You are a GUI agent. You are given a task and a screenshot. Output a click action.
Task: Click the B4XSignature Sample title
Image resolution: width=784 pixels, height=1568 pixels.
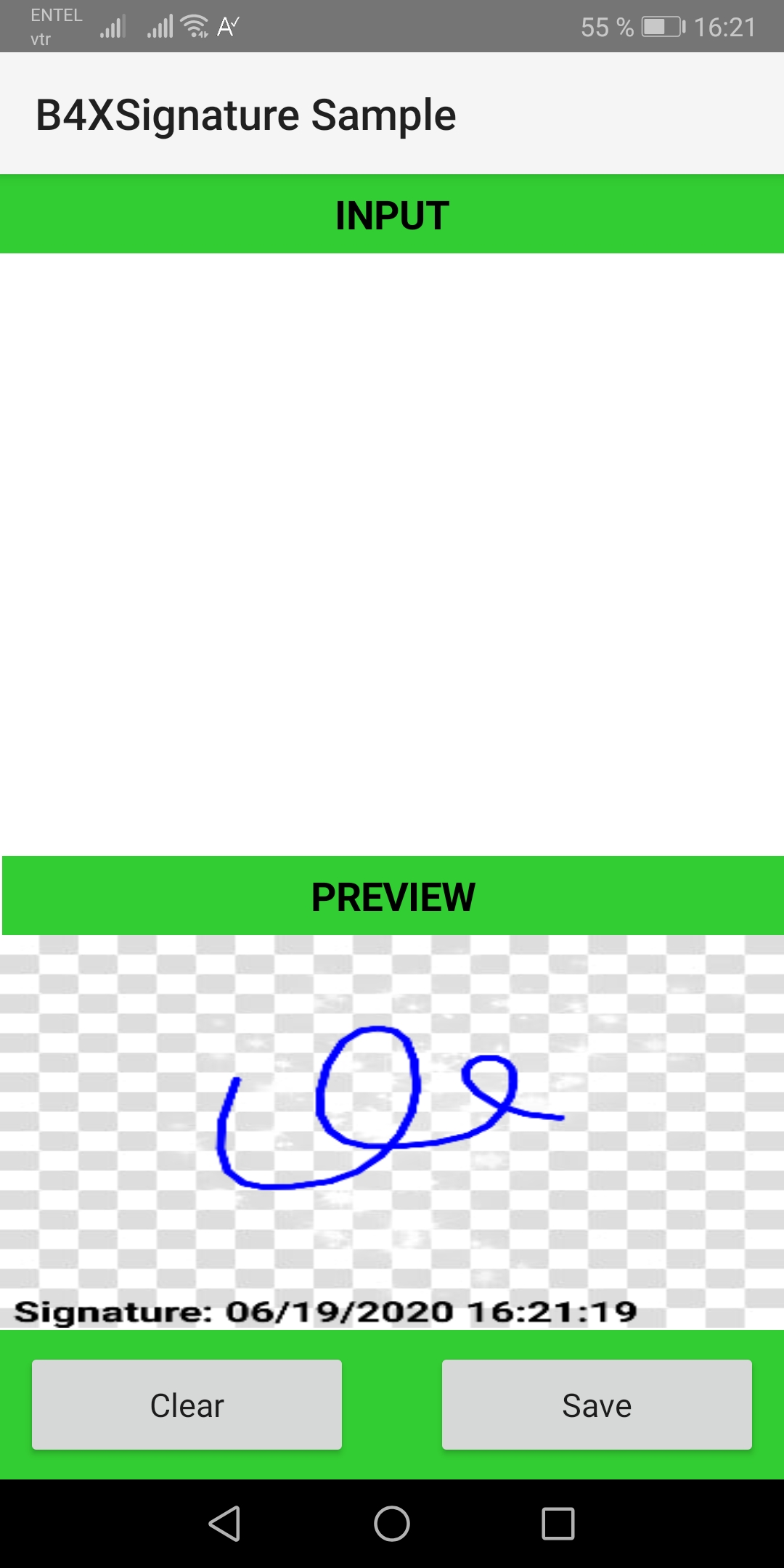(x=247, y=114)
